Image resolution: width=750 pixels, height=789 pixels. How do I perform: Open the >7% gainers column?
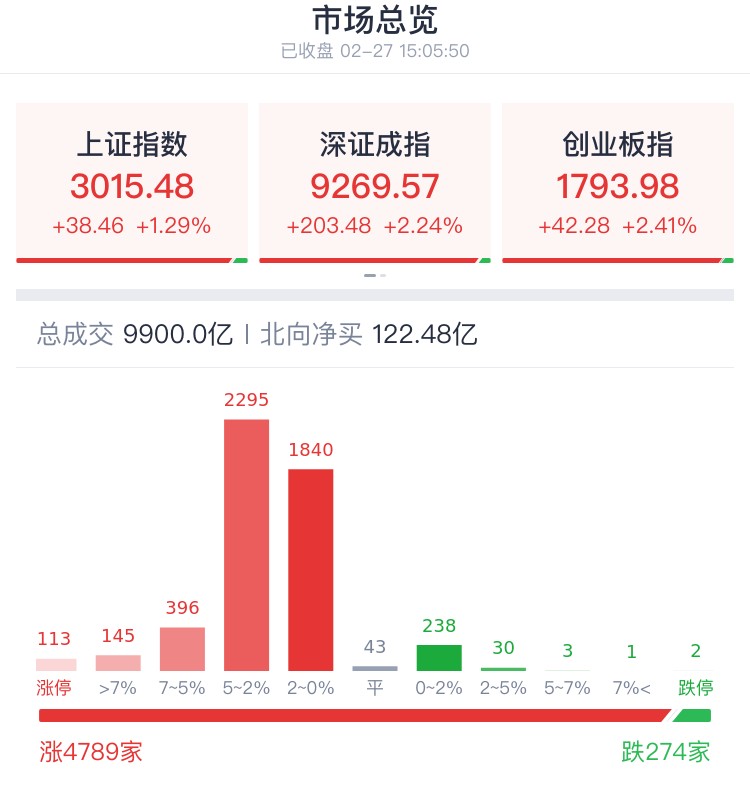click(x=118, y=662)
